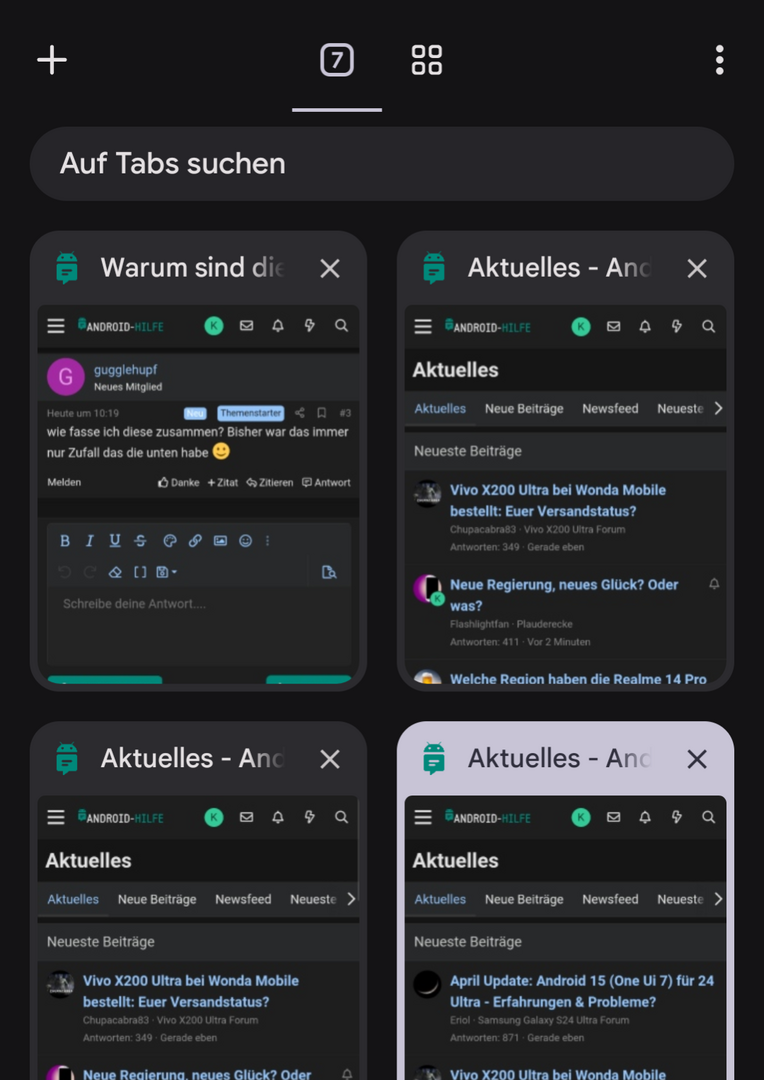Open the Aktuelles tab previewing Realme 14 Pro

coord(565,490)
